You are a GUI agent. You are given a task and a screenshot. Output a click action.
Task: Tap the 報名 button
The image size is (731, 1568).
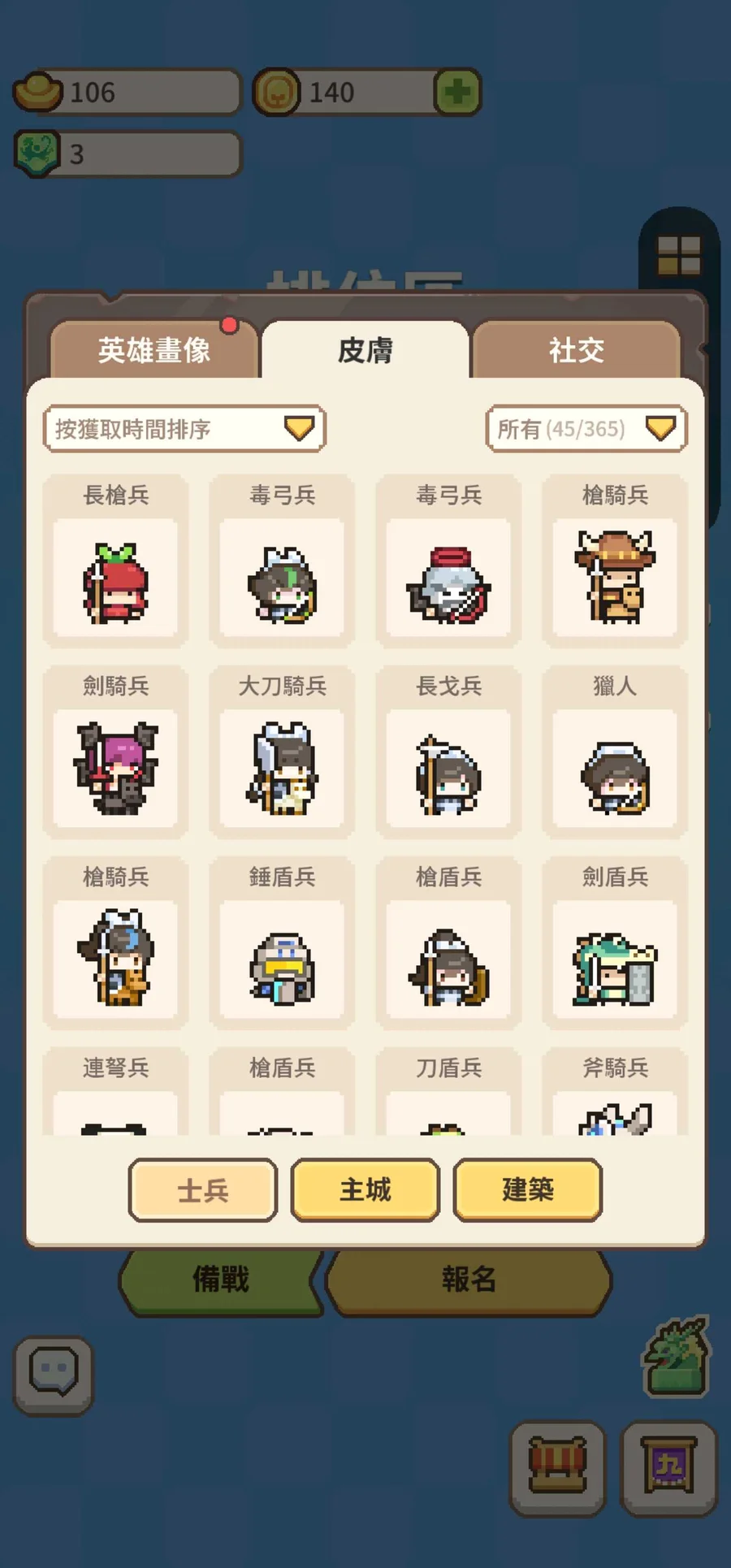[469, 1280]
